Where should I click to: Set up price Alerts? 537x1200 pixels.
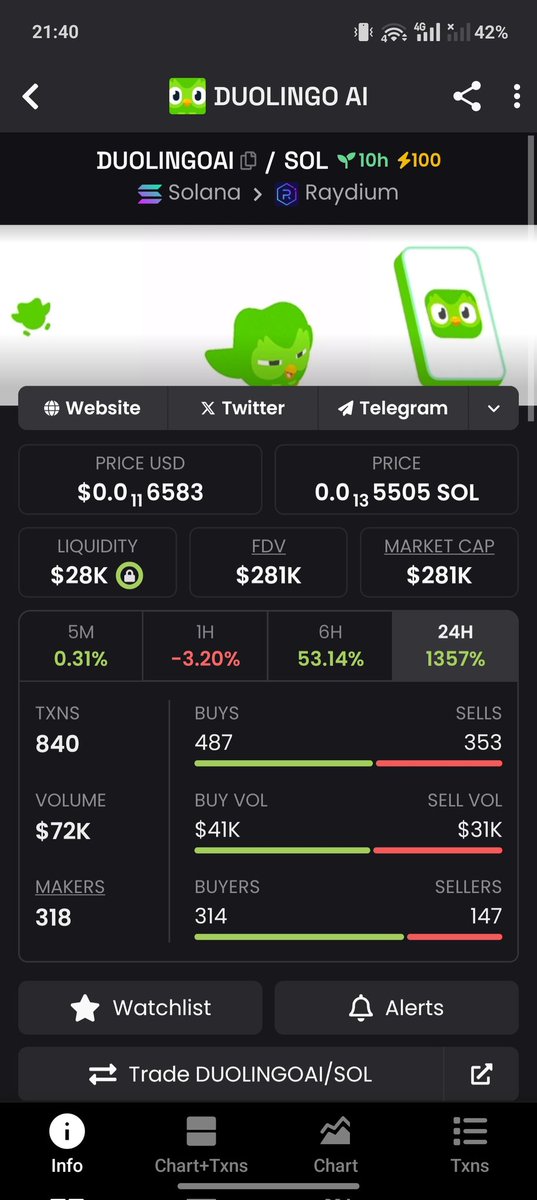coord(396,1008)
